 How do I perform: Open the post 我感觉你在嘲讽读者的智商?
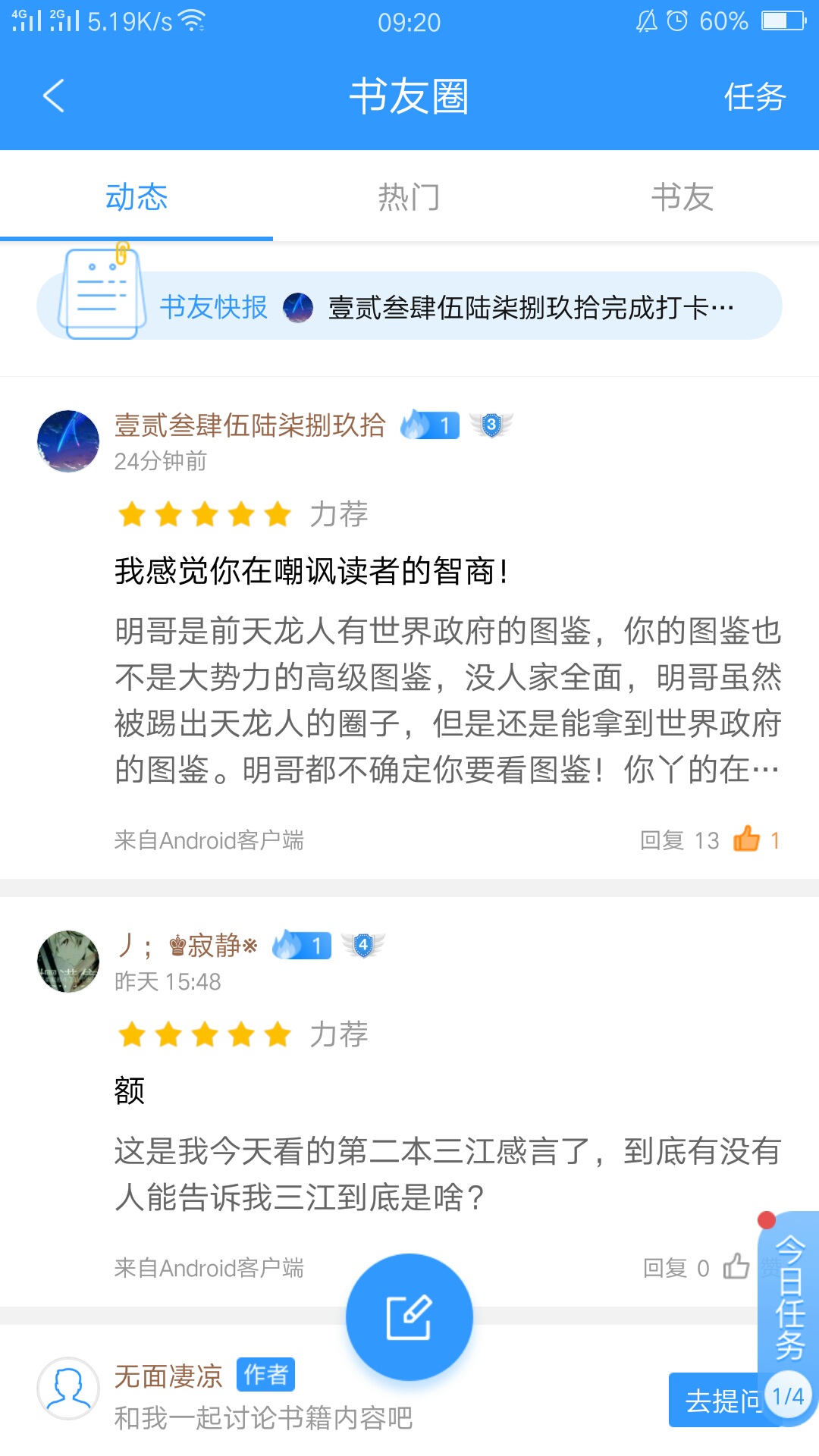(311, 571)
